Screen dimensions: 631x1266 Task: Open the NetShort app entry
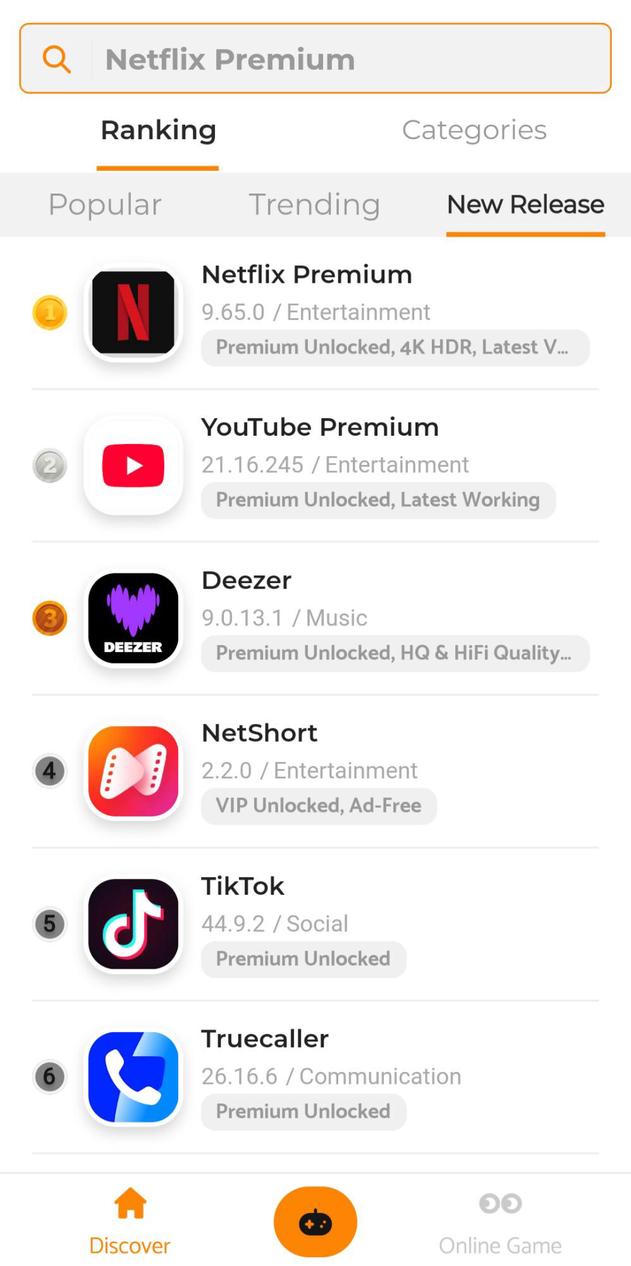(315, 772)
